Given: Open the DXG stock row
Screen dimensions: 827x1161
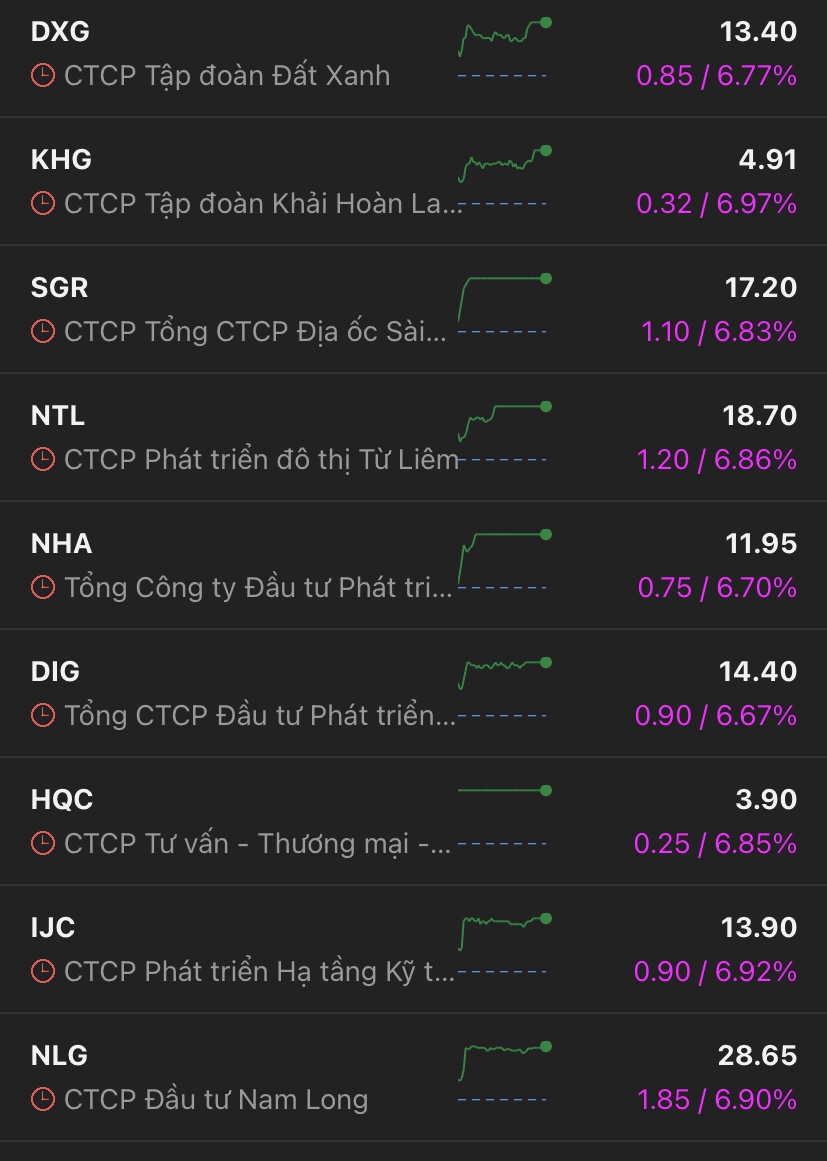Looking at the screenshot, I should (413, 54).
